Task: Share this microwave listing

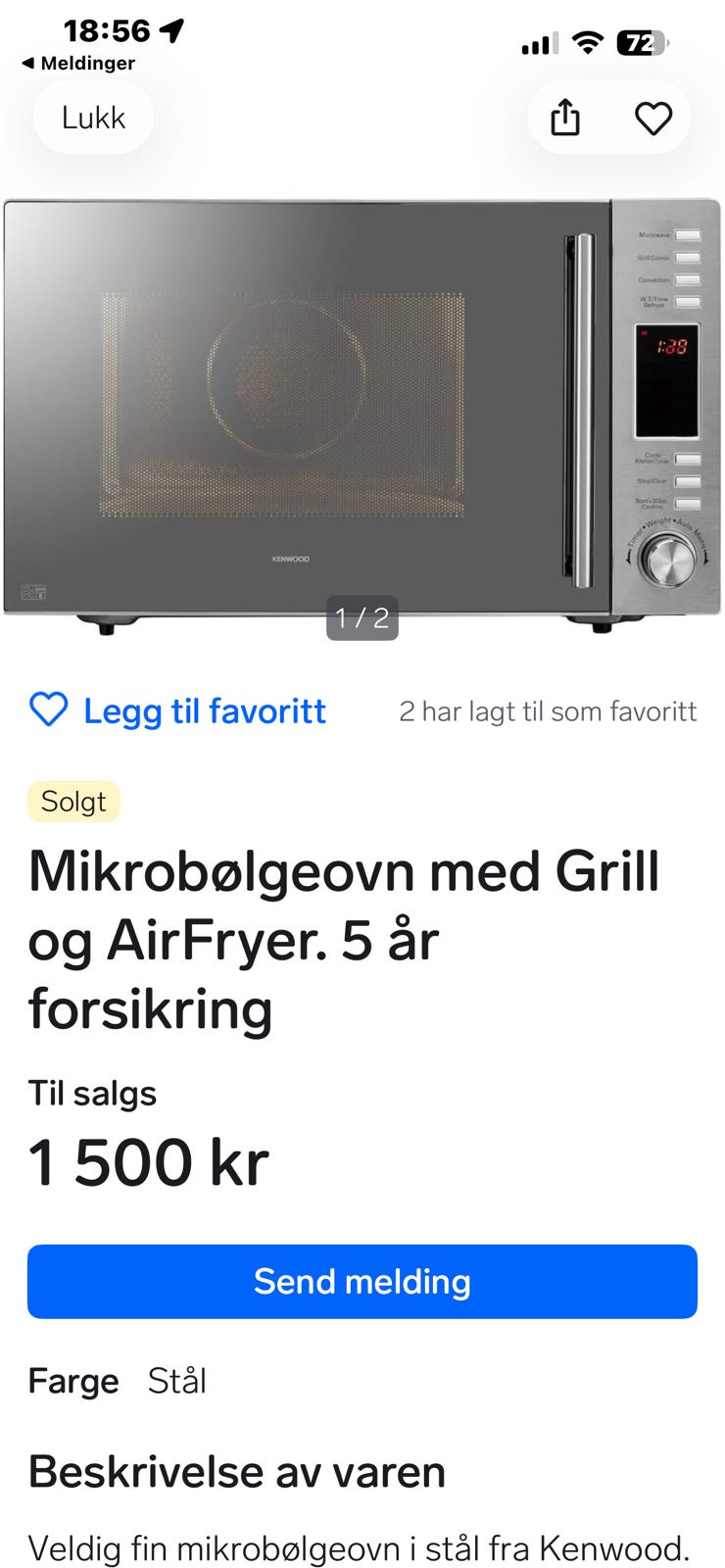Action: click(x=565, y=119)
